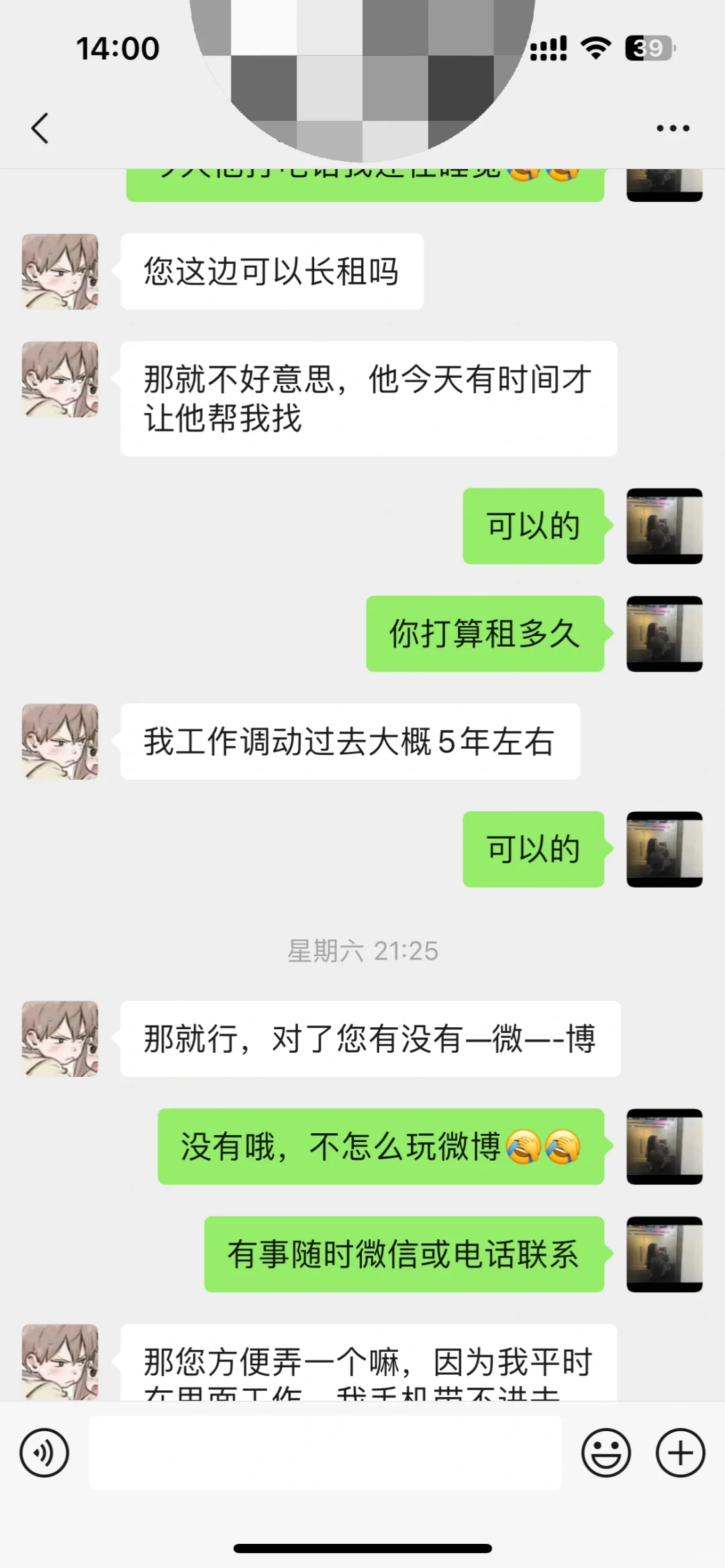Screen dimensions: 725x1568
Task: Open the three-dot chat info menu
Action: [x=673, y=127]
